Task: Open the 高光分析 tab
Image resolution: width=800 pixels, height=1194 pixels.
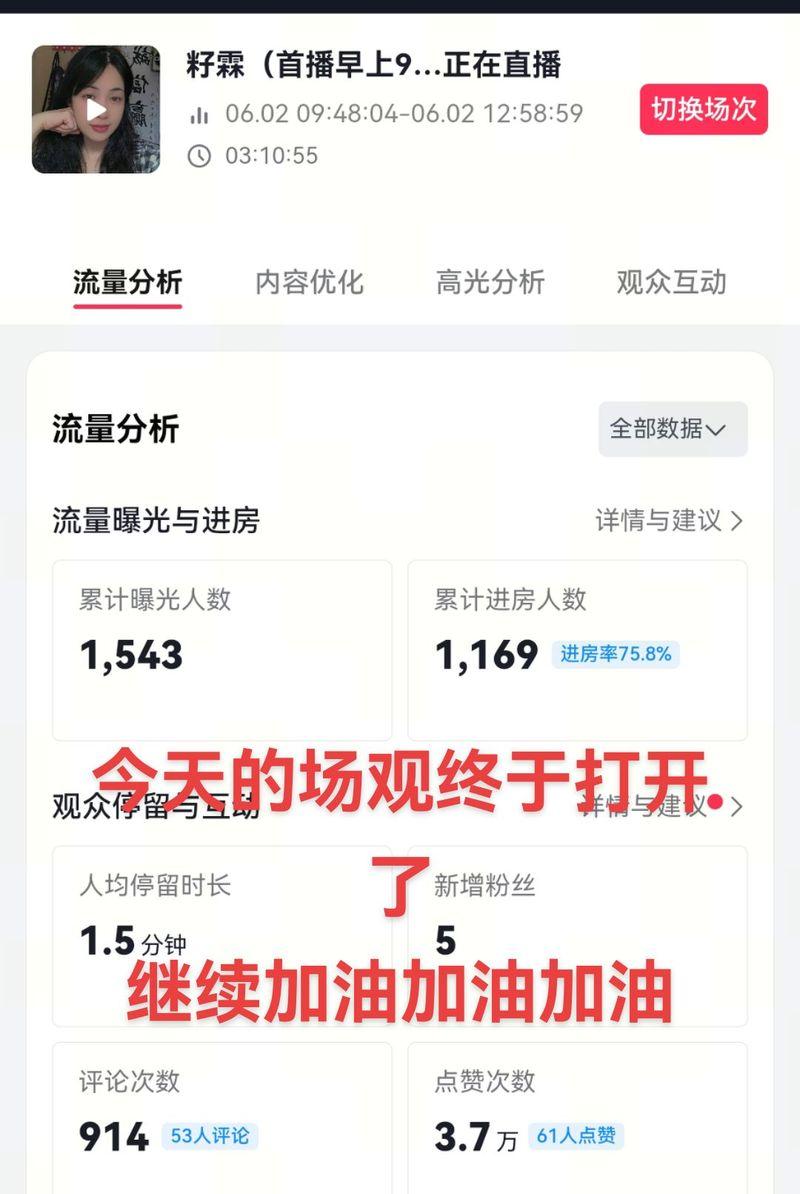Action: (490, 283)
